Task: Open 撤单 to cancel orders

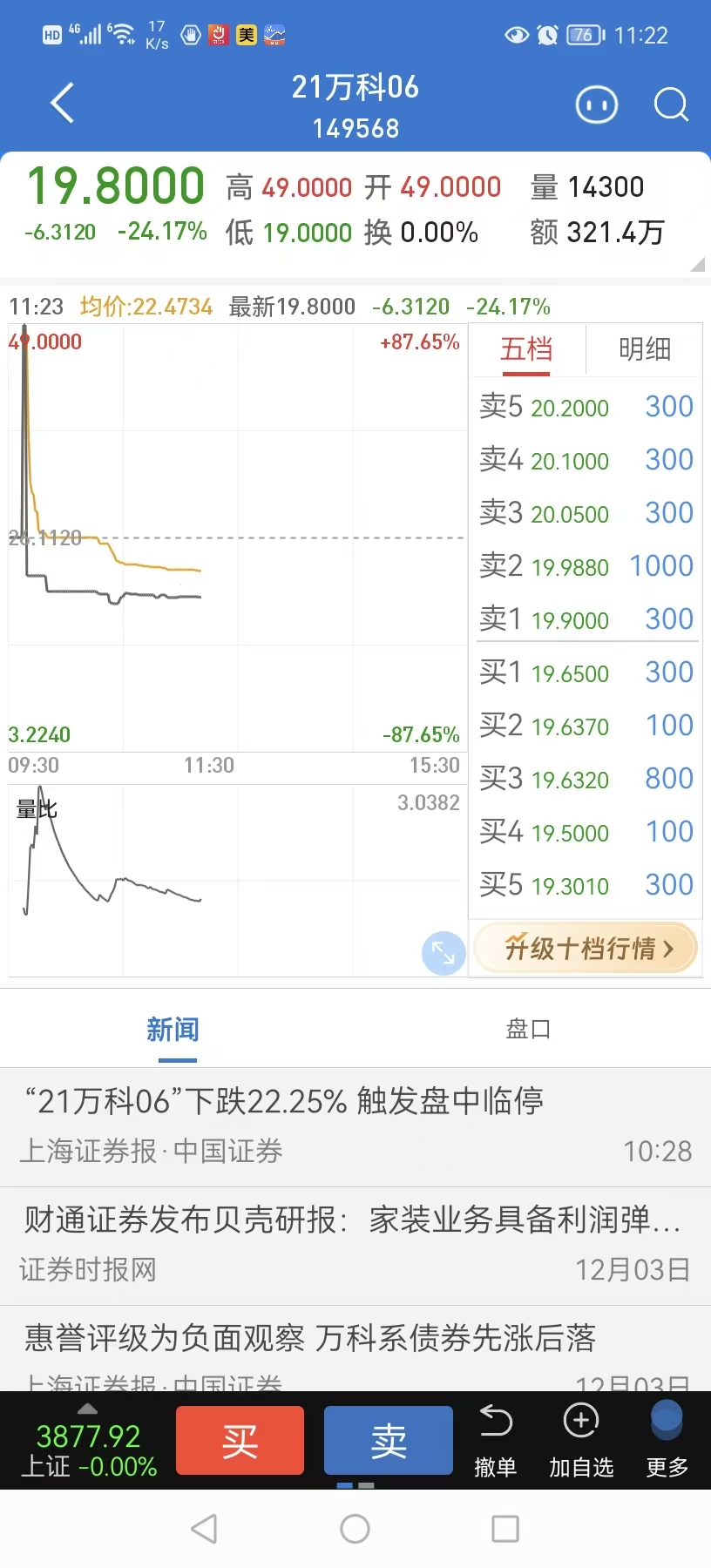Action: click(x=495, y=1443)
